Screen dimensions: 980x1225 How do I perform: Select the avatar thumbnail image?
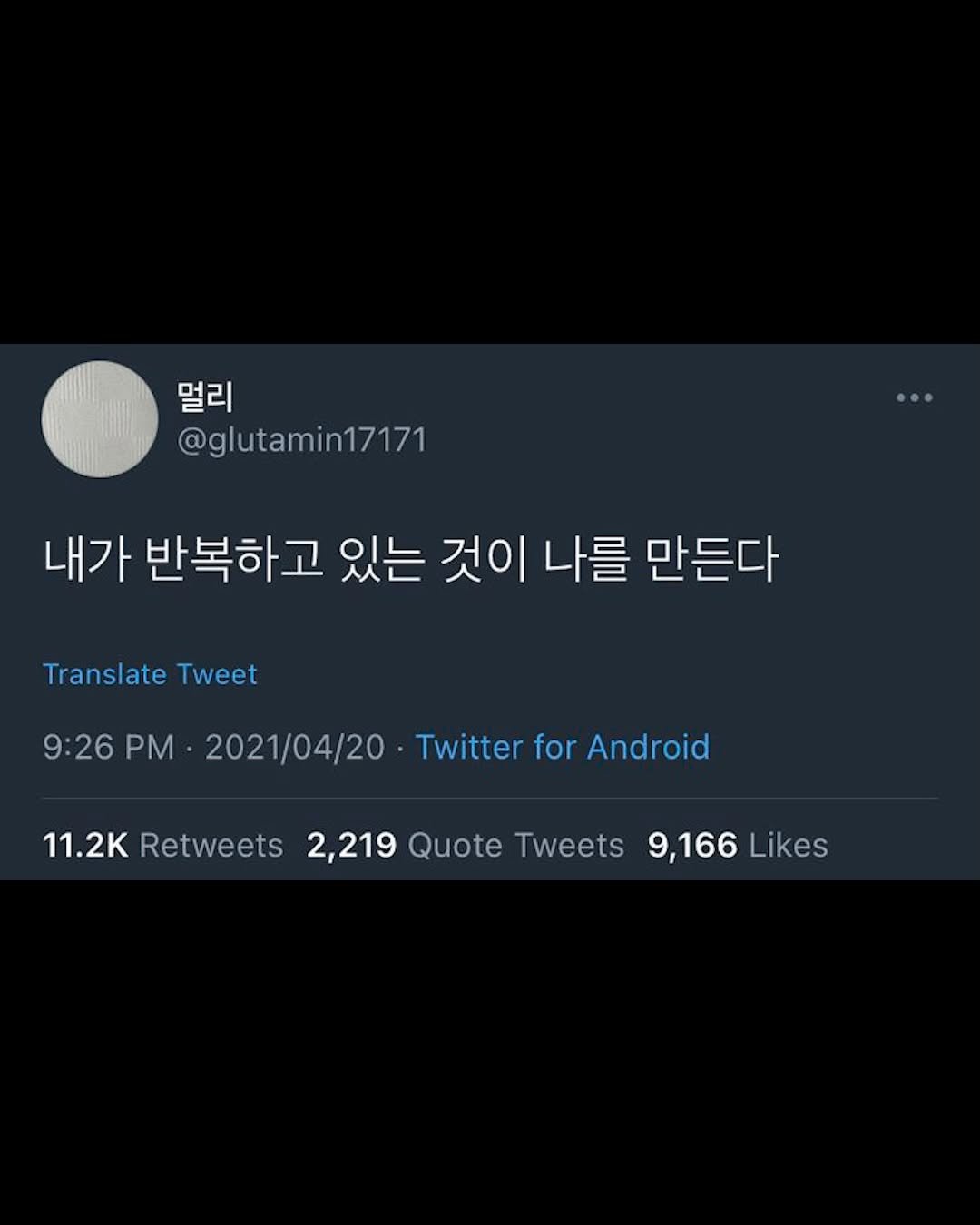(x=98, y=416)
